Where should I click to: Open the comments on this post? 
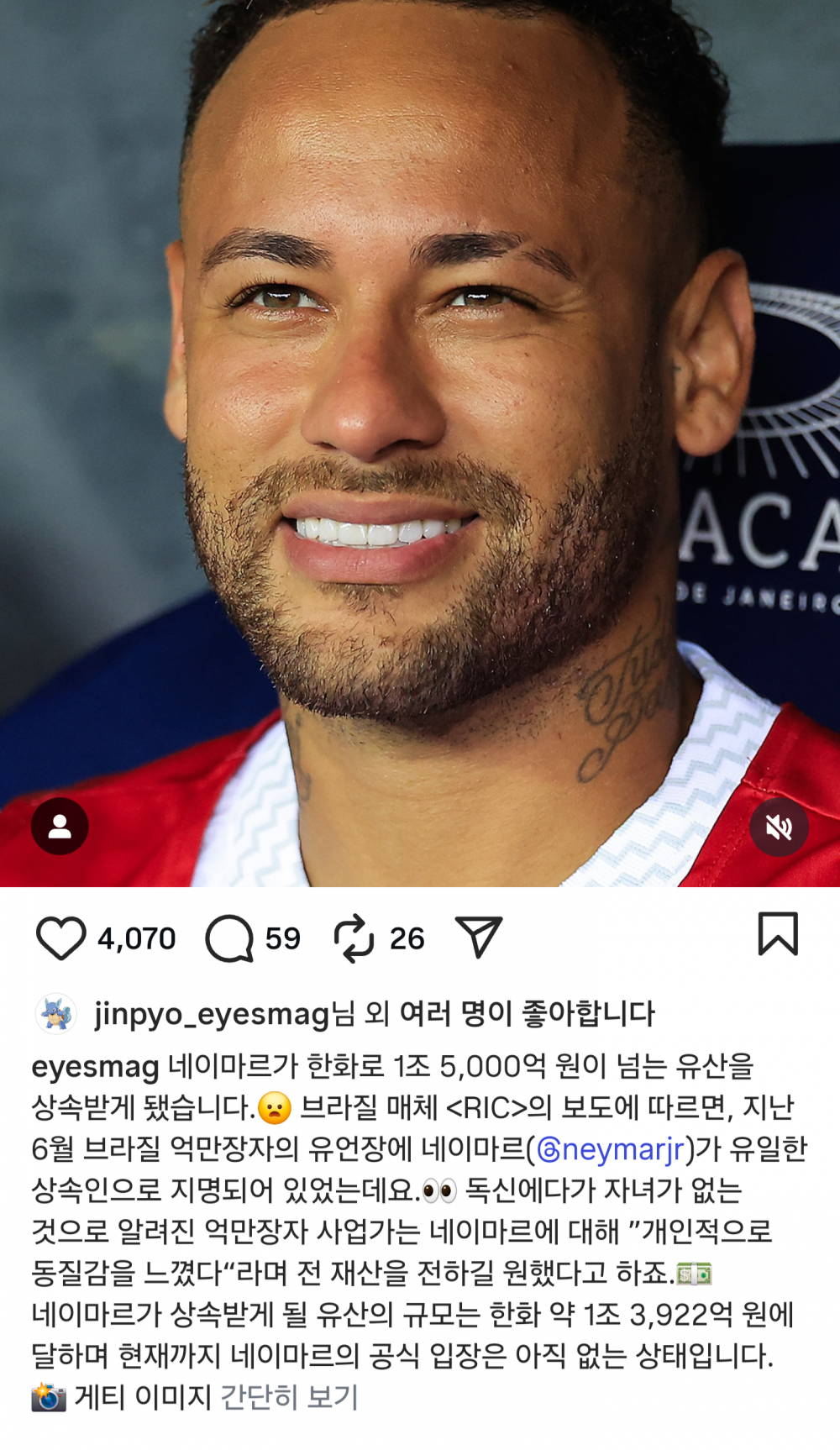point(229,938)
